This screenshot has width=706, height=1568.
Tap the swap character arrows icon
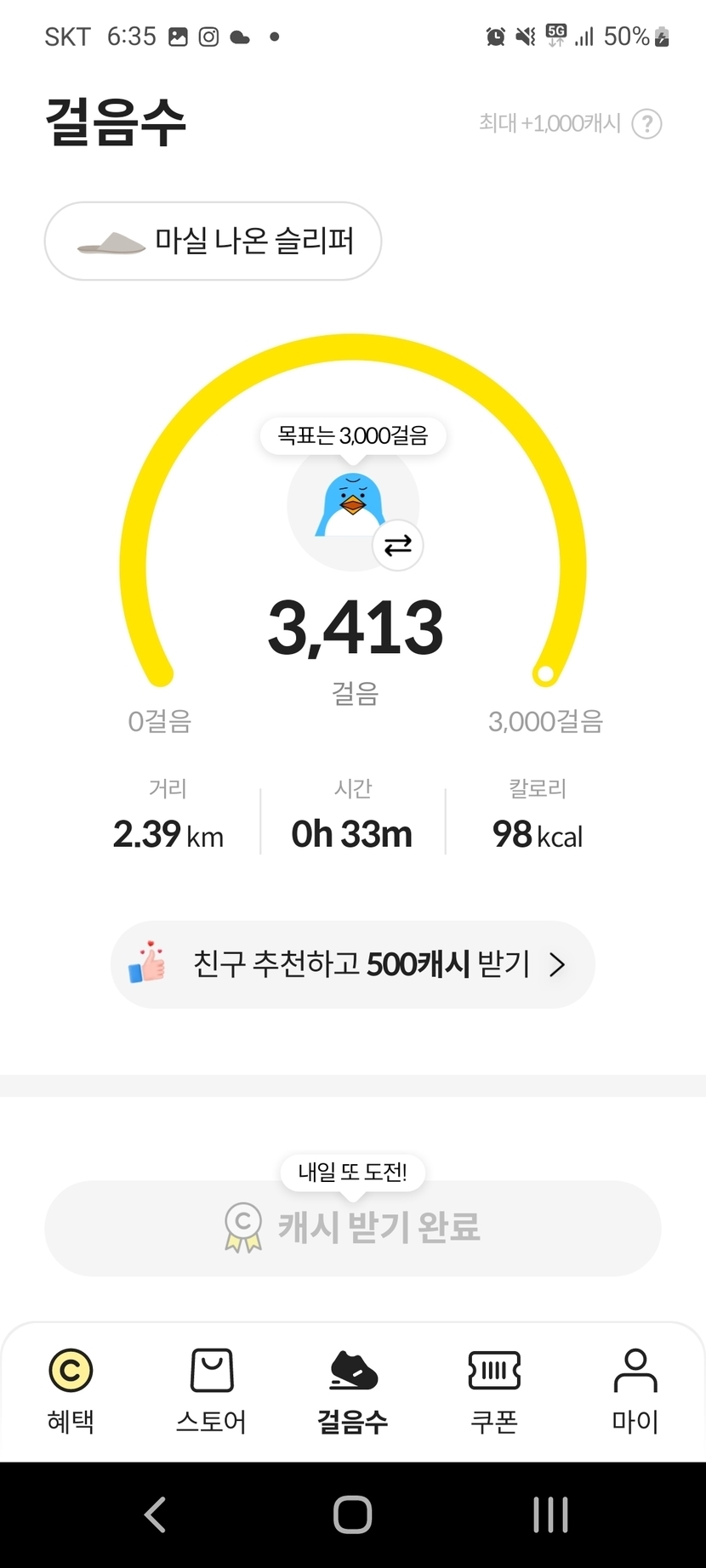(x=397, y=545)
